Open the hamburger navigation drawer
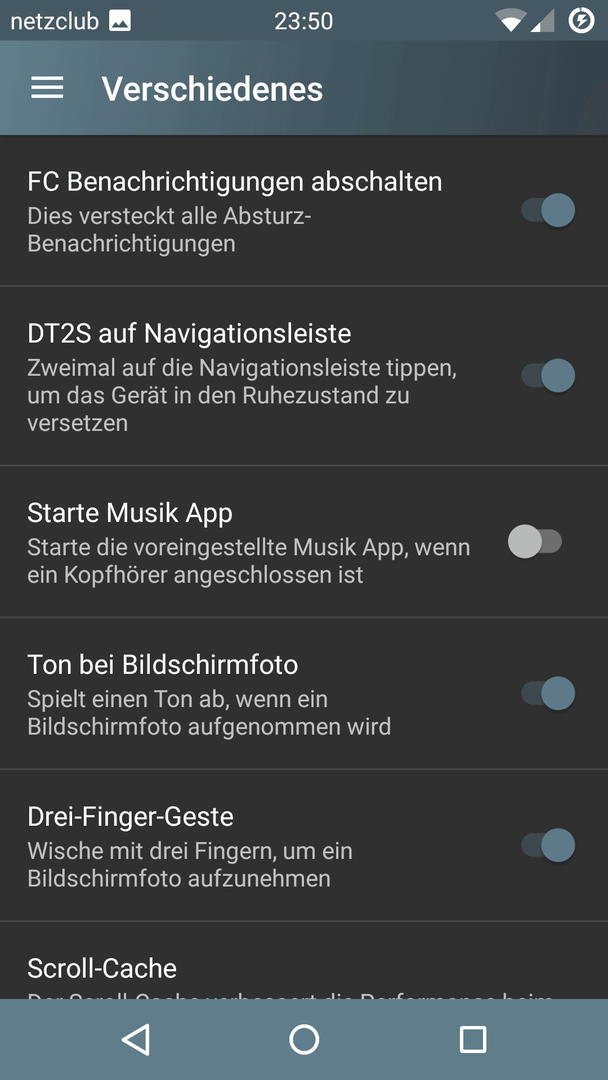Image resolution: width=608 pixels, height=1080 pixels. click(48, 88)
